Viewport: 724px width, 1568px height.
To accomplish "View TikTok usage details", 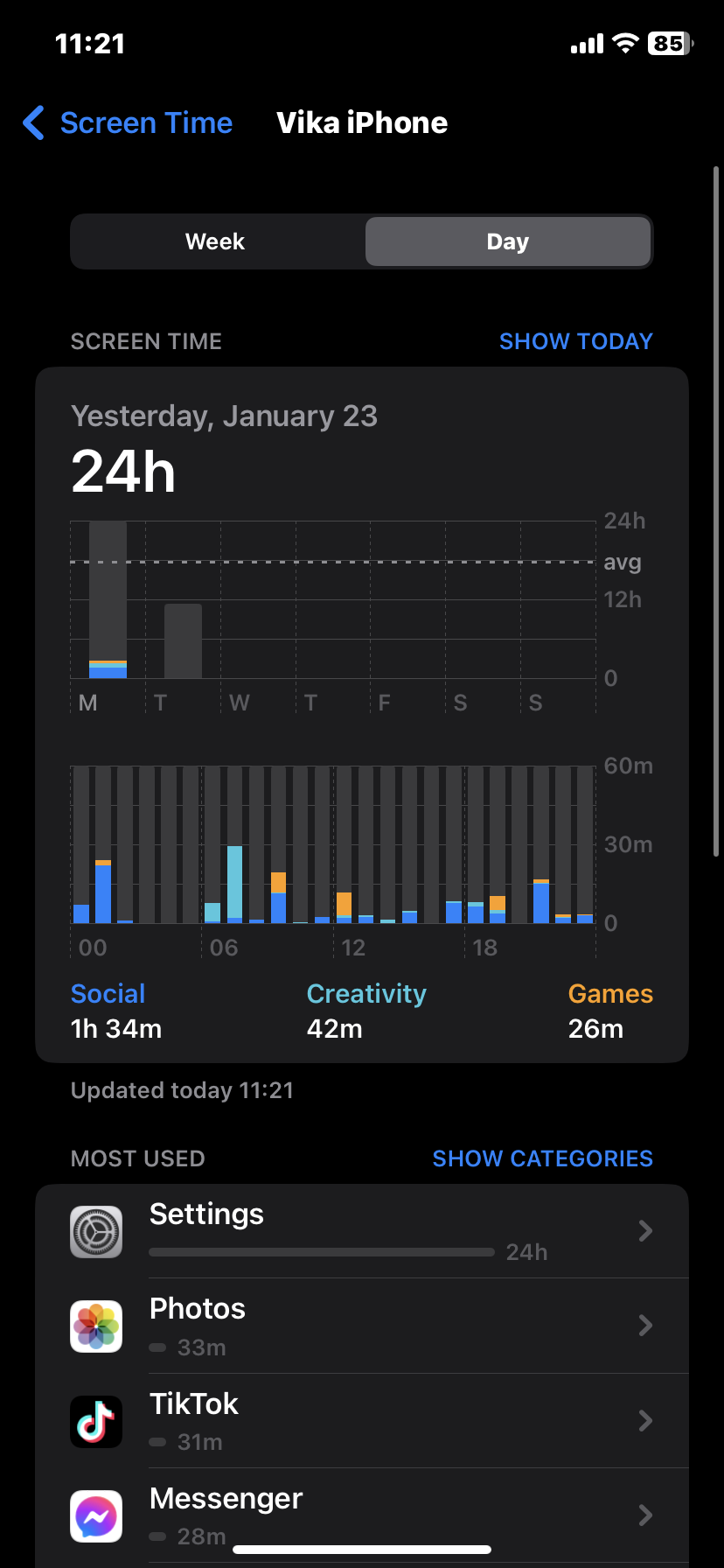I will click(362, 1420).
